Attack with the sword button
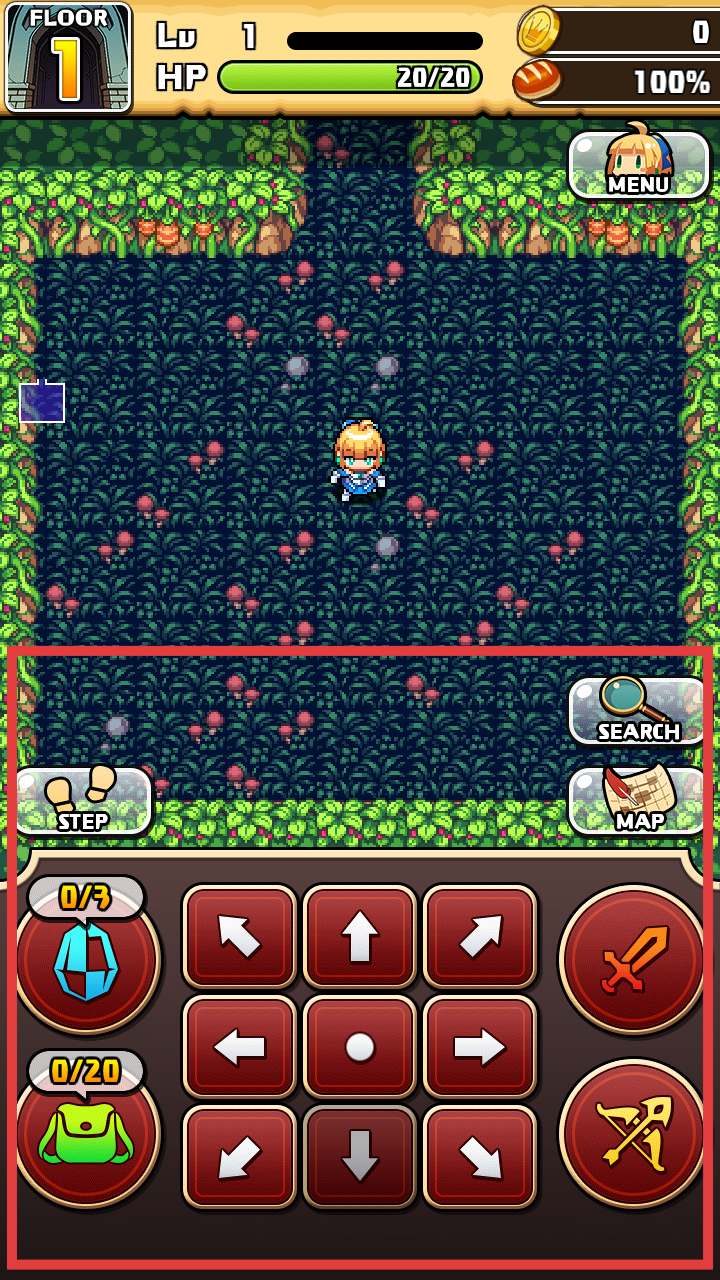 (x=634, y=959)
